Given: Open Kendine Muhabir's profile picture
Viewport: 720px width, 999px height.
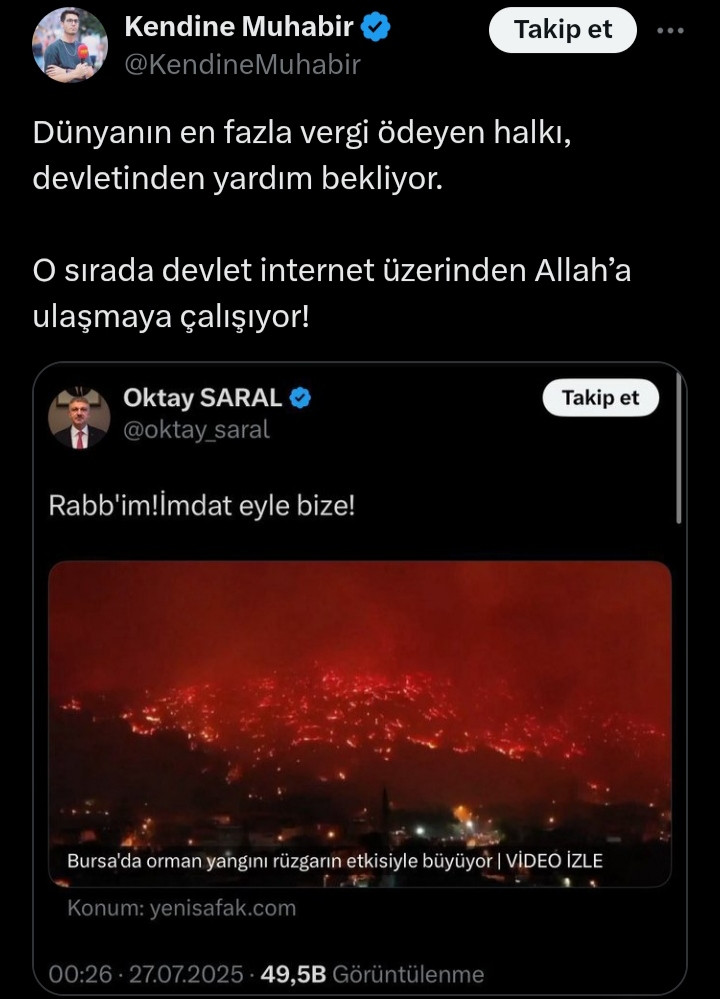Looking at the screenshot, I should coord(69,44).
